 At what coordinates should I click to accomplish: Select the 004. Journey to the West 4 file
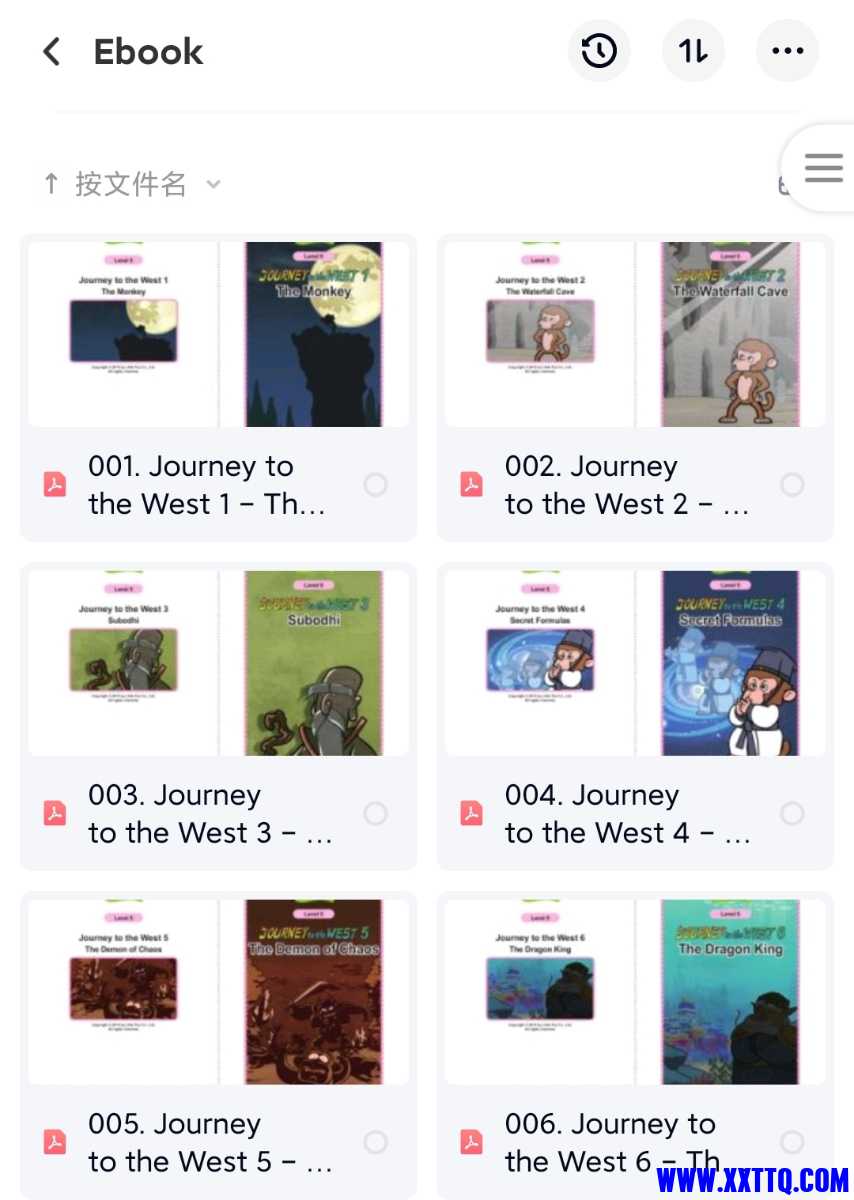tap(792, 814)
